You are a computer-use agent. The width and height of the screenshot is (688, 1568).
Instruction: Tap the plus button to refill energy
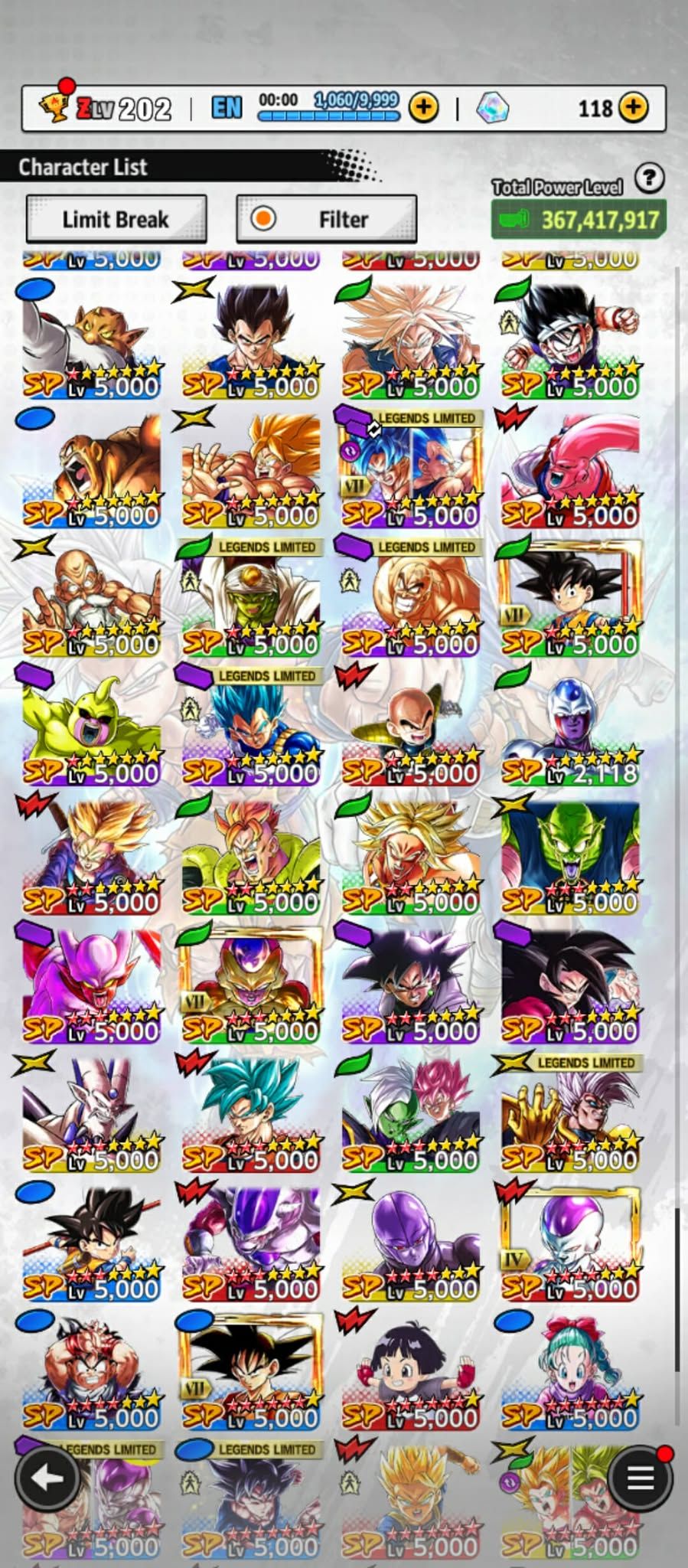423,108
